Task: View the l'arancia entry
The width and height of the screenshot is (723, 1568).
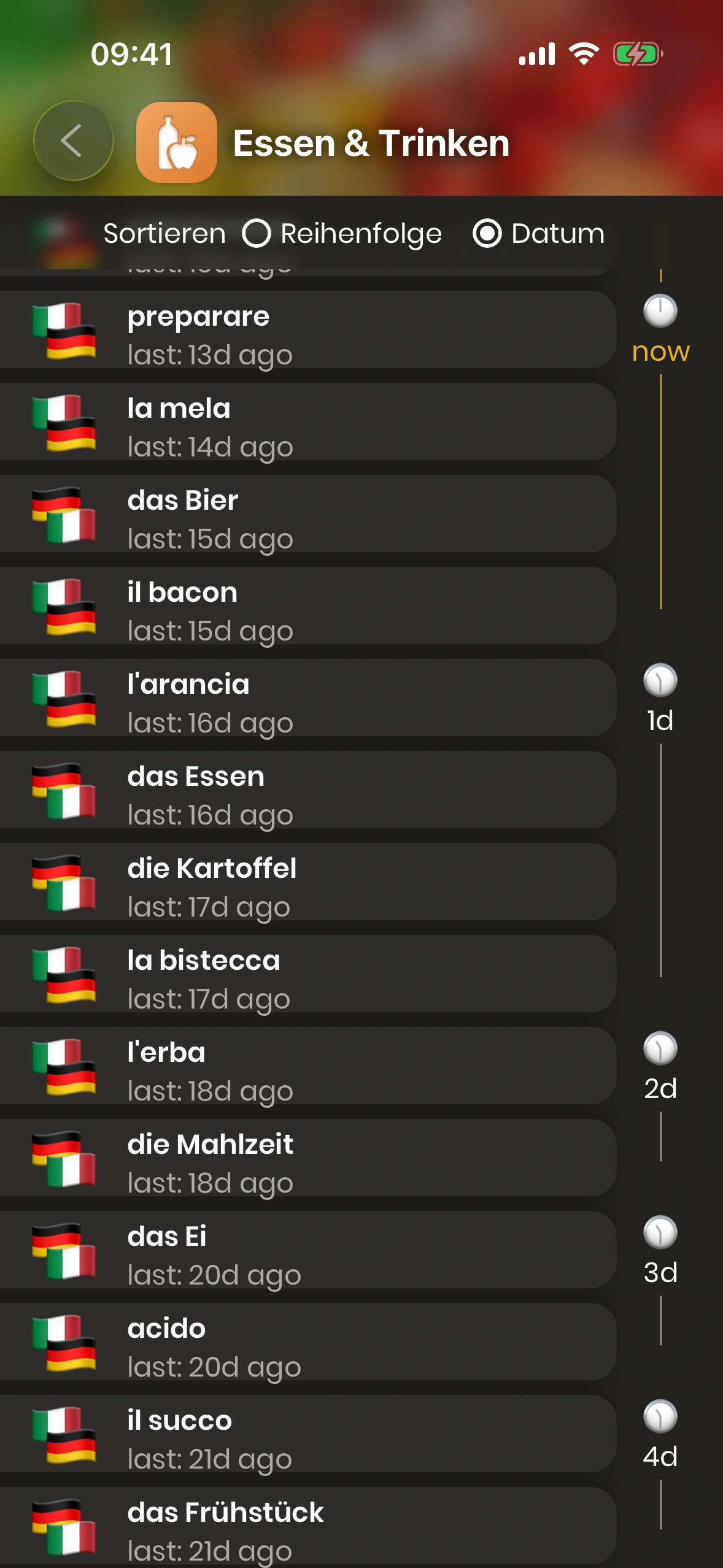Action: point(307,698)
